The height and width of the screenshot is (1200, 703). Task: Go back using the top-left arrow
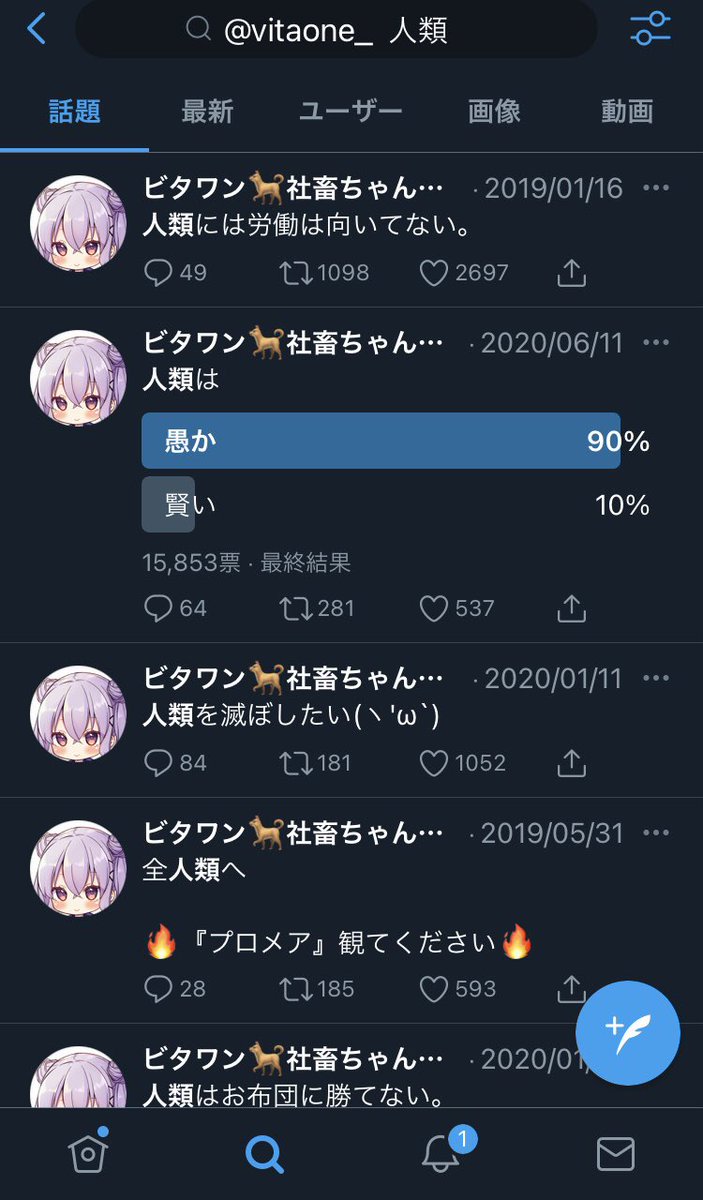tap(36, 29)
